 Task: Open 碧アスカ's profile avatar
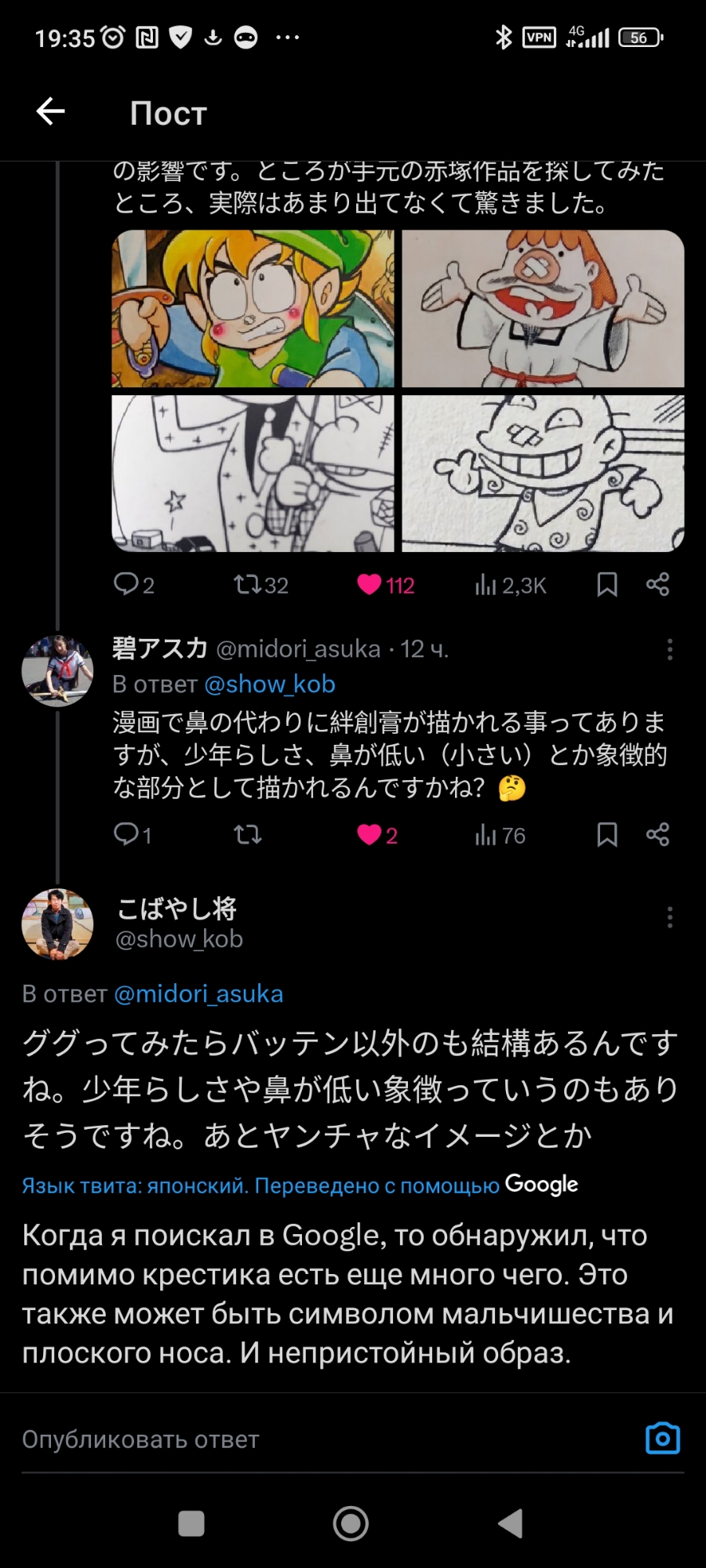(57, 671)
